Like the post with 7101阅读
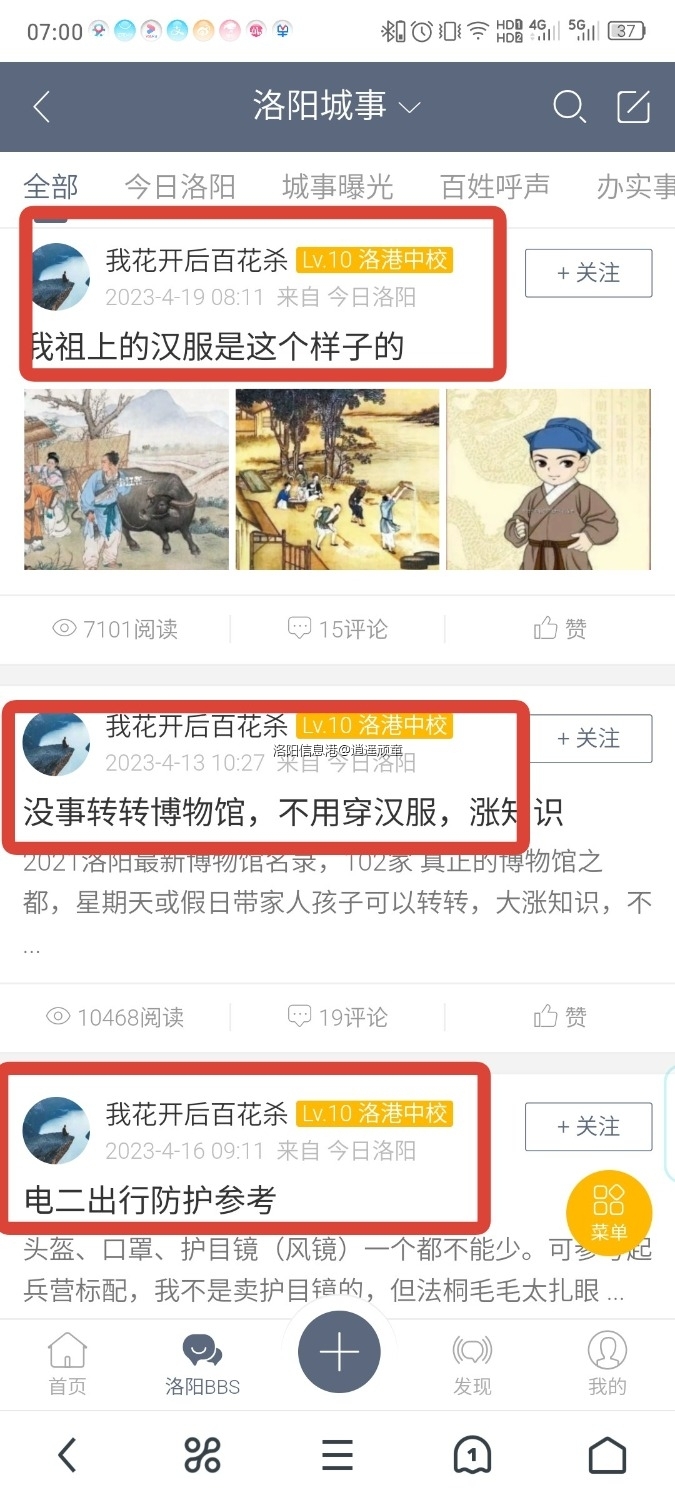 click(x=560, y=629)
